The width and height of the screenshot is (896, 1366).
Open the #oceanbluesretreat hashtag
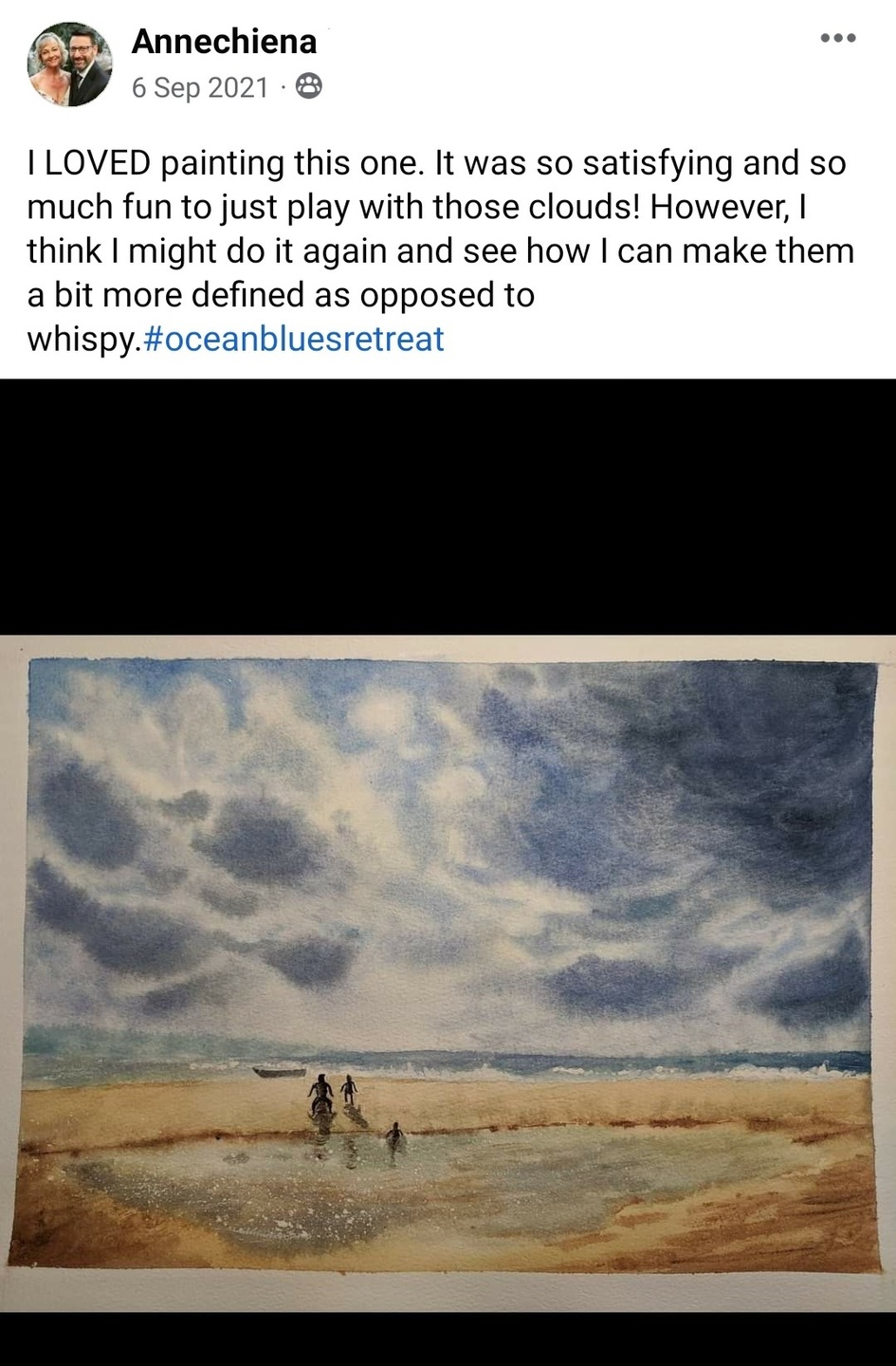[x=293, y=339]
